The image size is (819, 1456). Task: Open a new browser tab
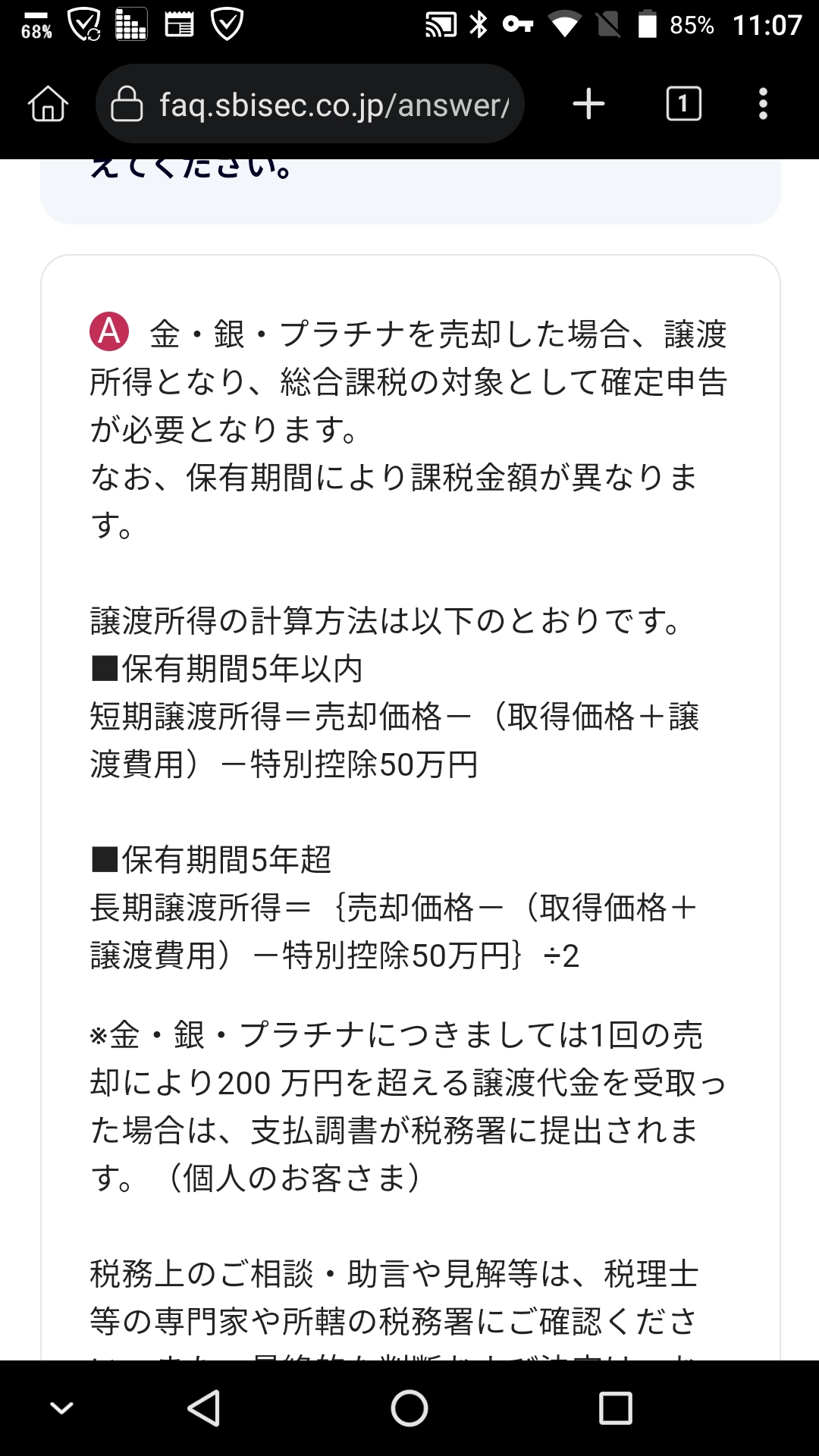[588, 104]
